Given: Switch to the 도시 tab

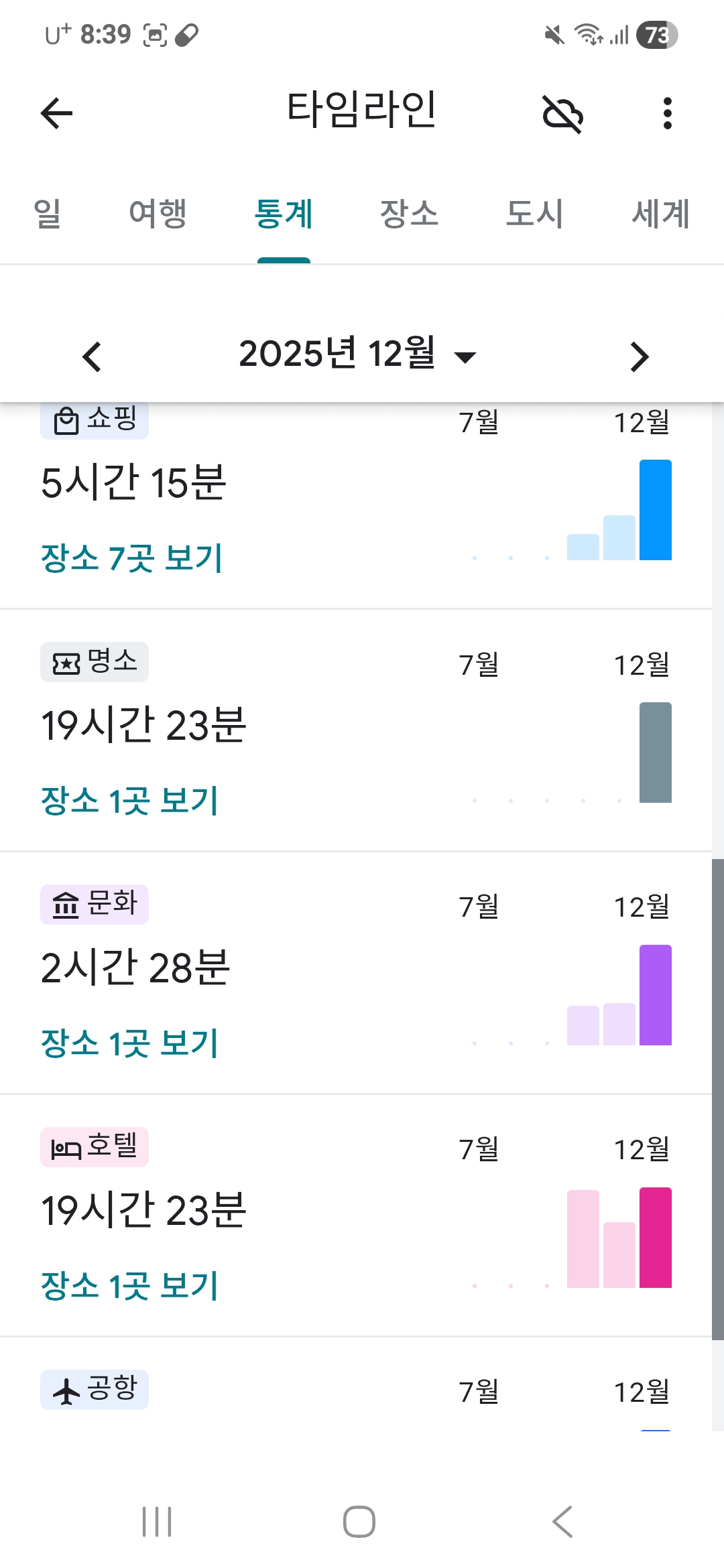Looking at the screenshot, I should 534,214.
